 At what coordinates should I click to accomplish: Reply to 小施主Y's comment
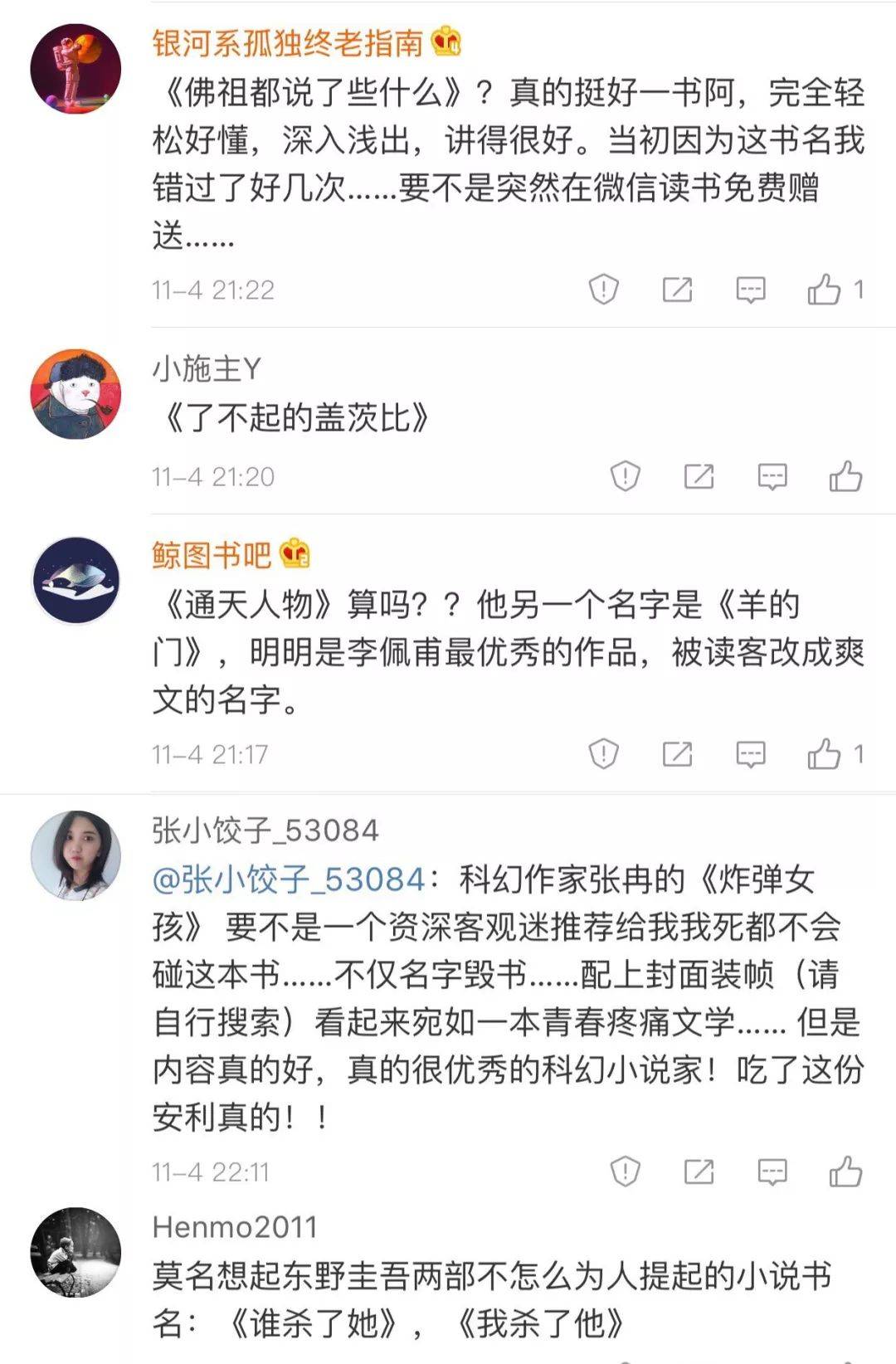[772, 476]
